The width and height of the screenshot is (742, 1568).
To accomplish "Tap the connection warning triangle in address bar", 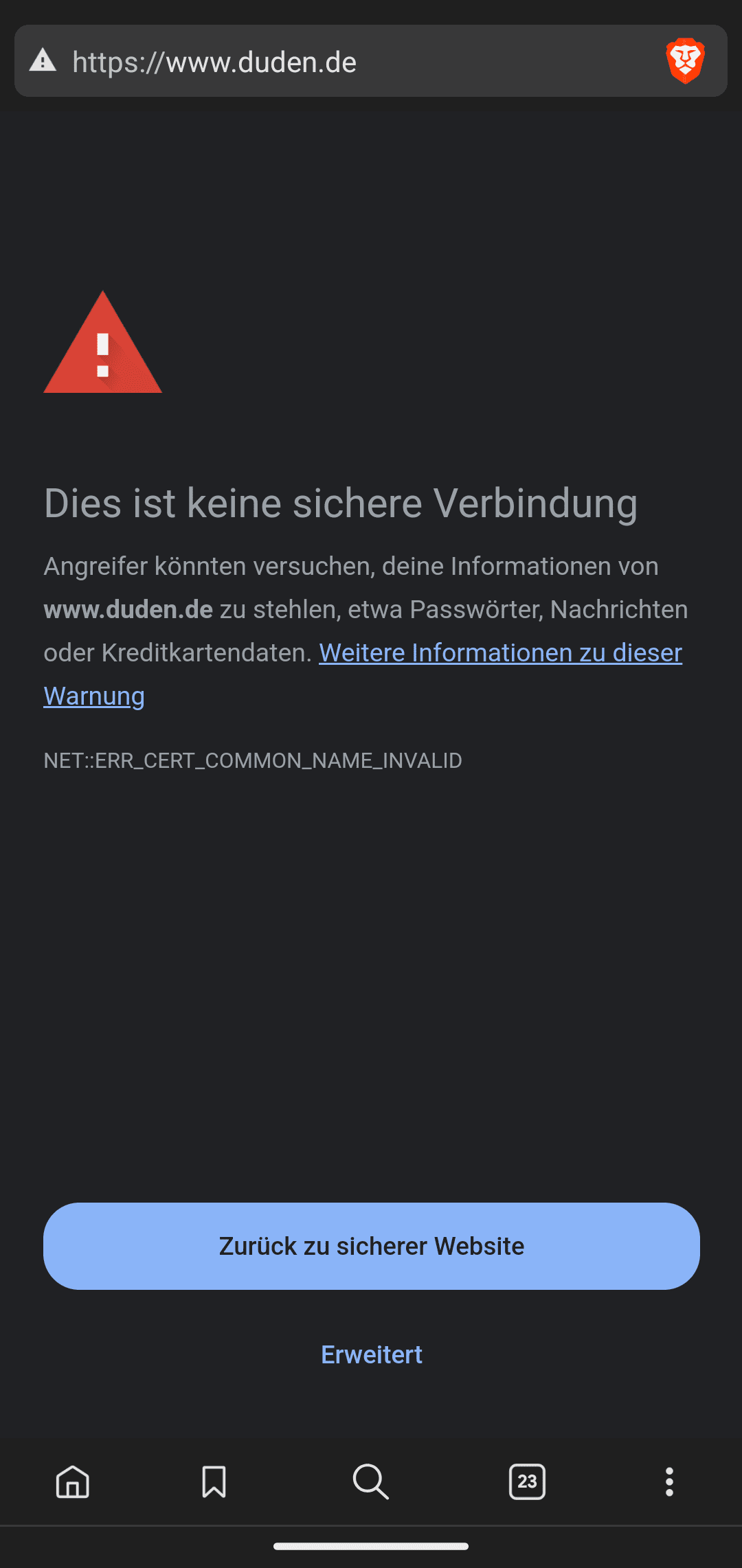I will click(43, 61).
